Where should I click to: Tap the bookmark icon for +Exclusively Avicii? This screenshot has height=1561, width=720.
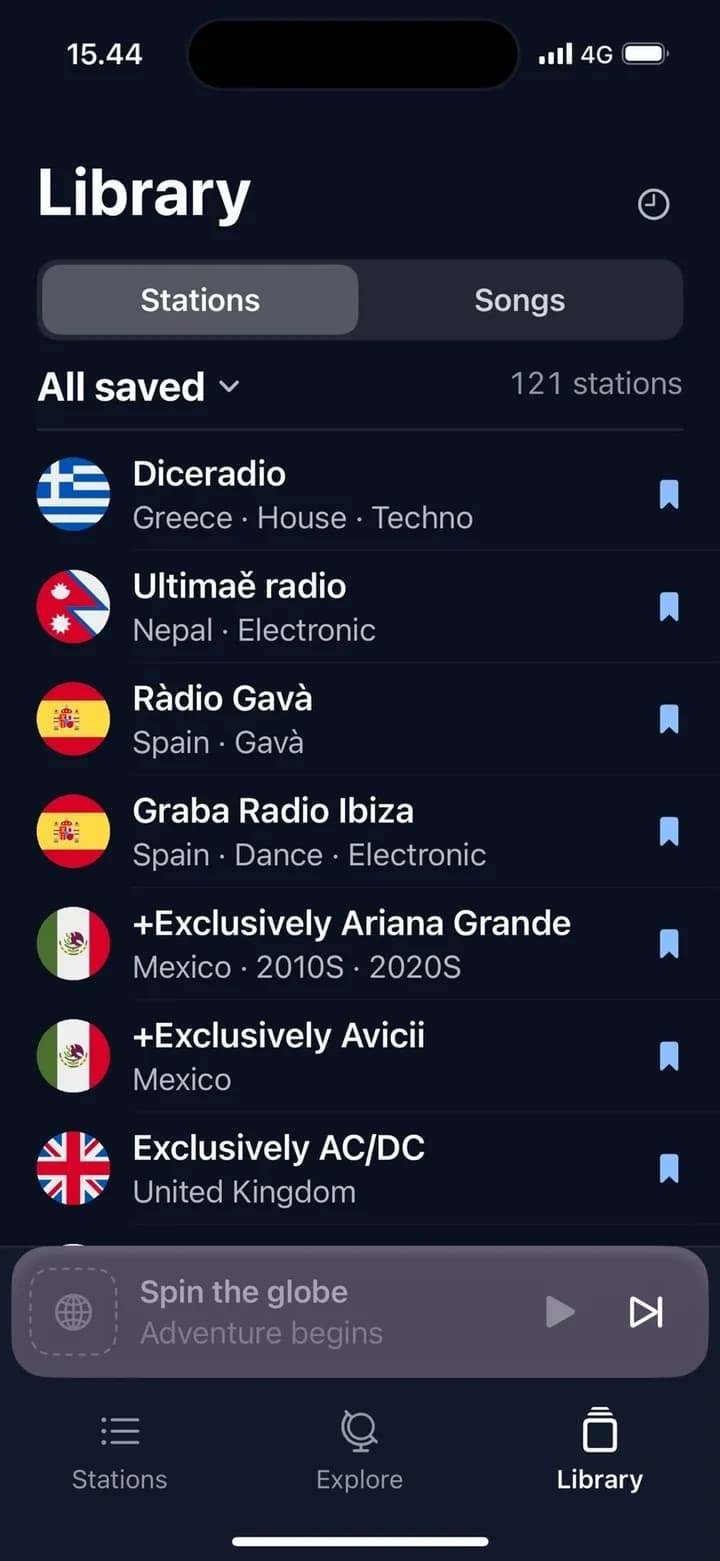pyautogui.click(x=669, y=1056)
